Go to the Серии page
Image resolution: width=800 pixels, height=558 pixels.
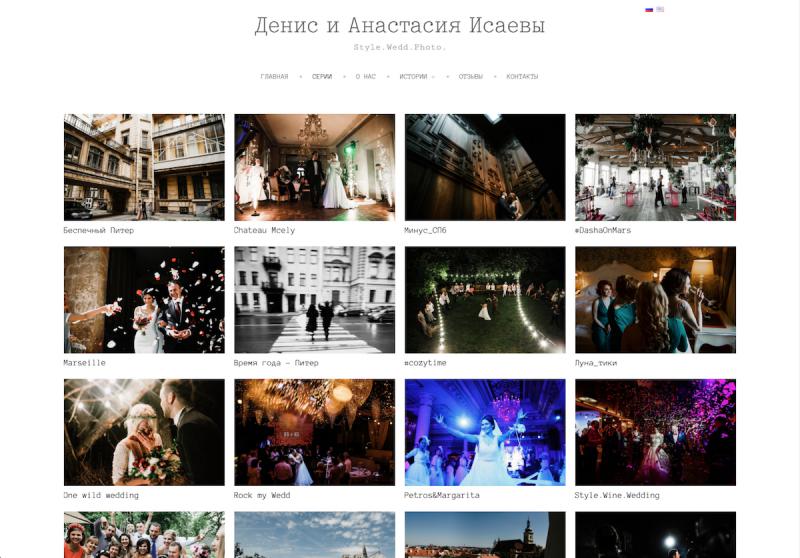(x=322, y=77)
